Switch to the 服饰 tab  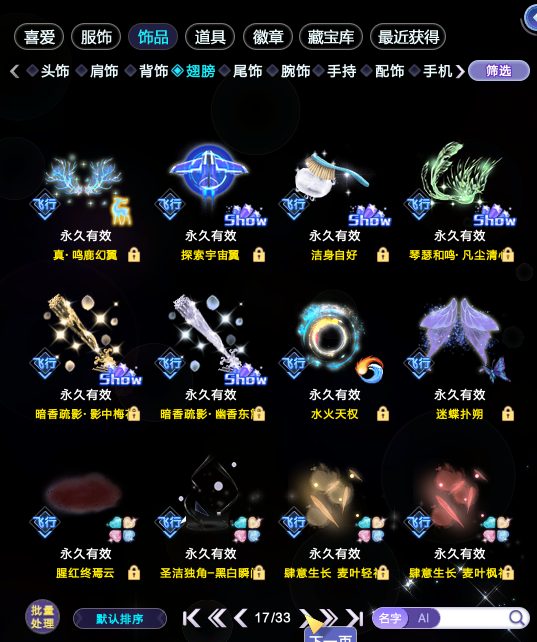pyautogui.click(x=96, y=37)
